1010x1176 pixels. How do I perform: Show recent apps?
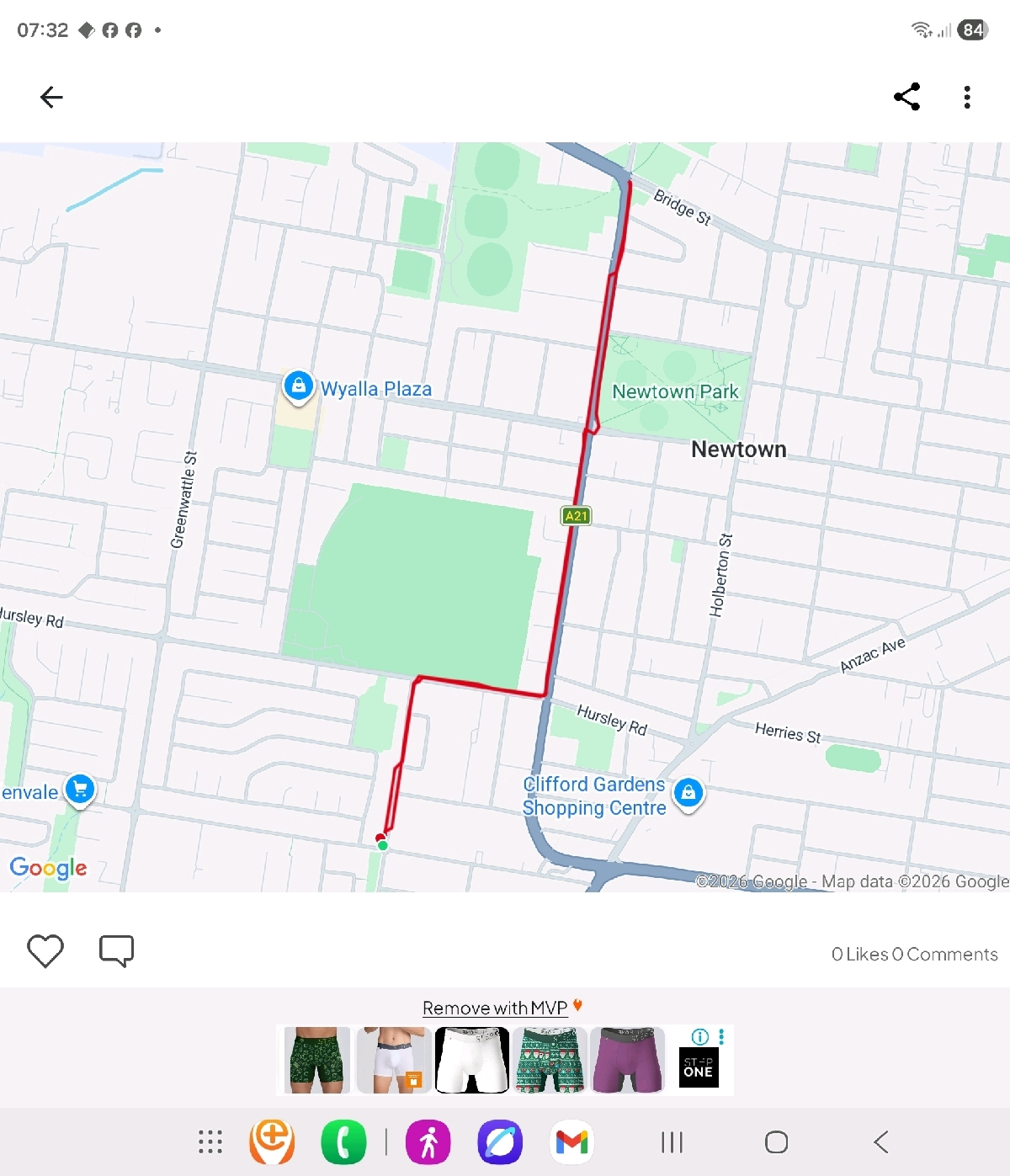point(672,1142)
